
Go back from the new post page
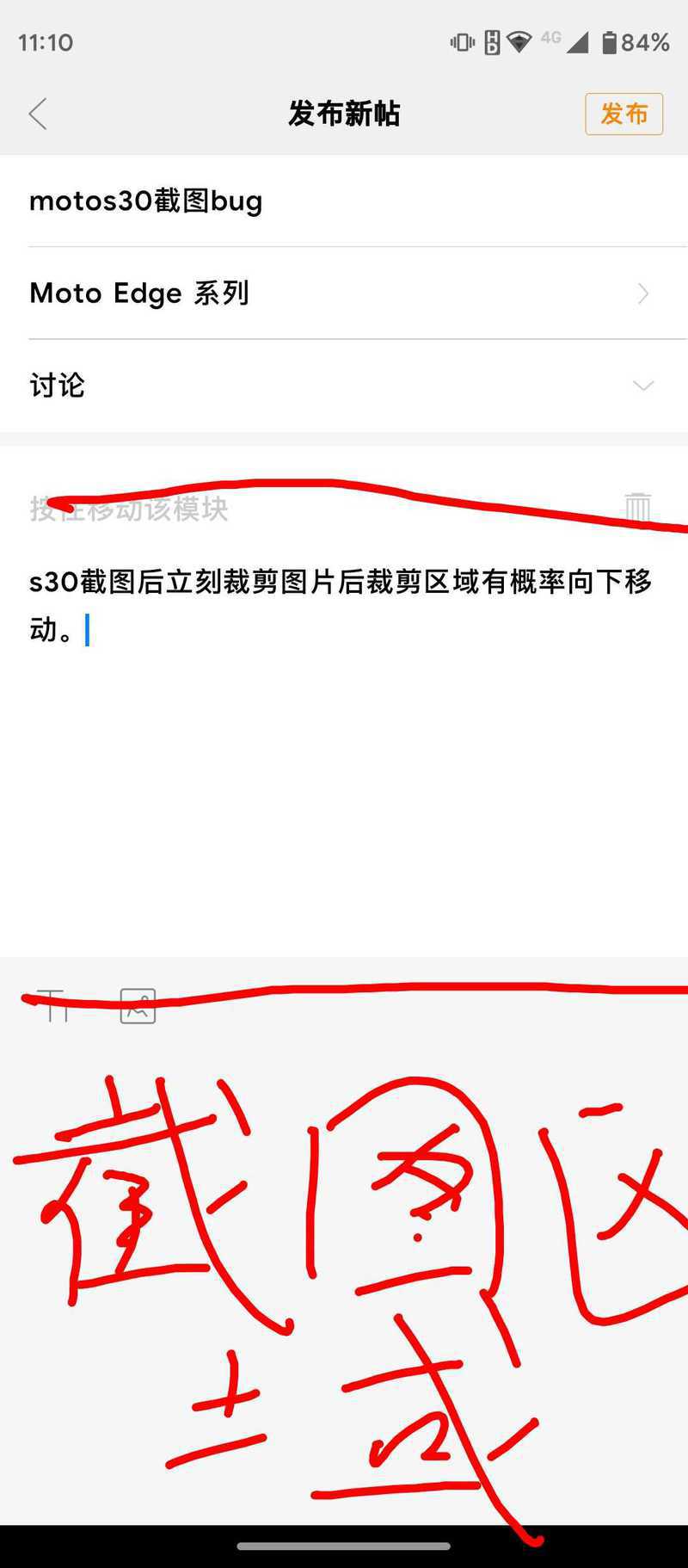tap(38, 114)
